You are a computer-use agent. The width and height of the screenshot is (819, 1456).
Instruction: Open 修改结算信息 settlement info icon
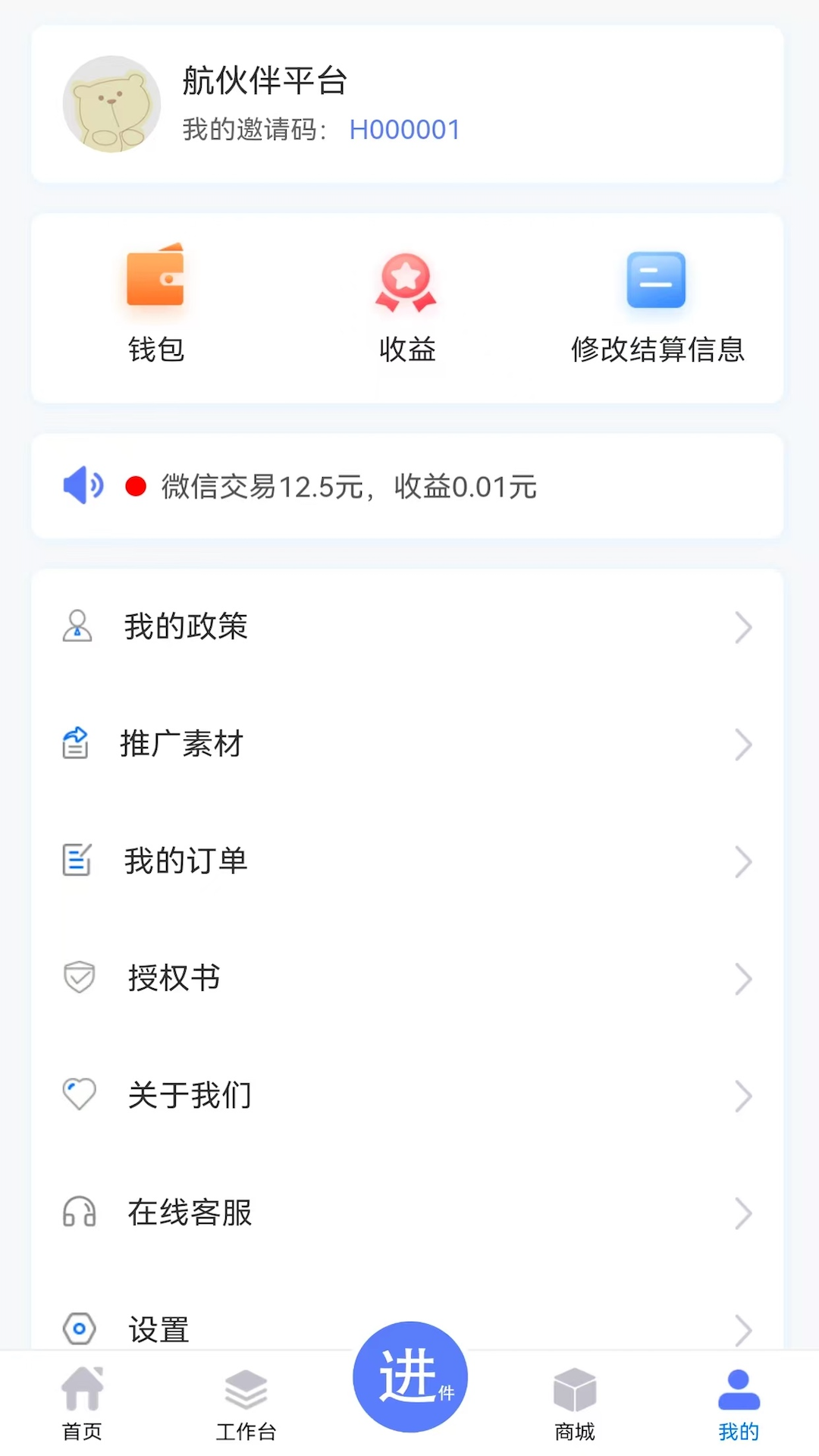657,281
